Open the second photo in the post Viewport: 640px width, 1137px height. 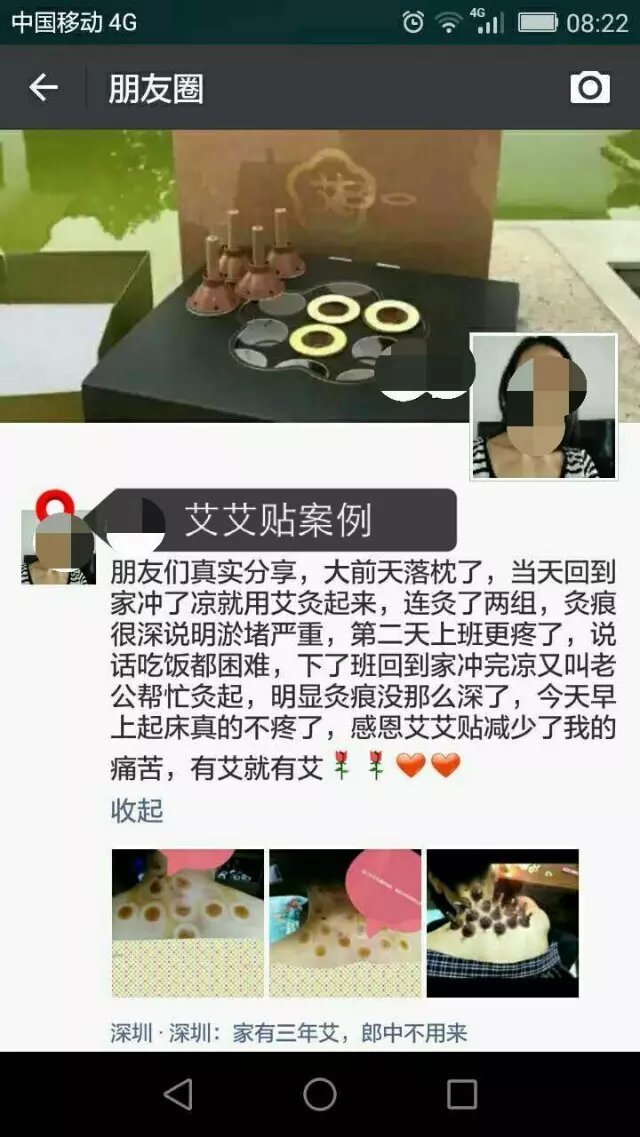[x=345, y=922]
